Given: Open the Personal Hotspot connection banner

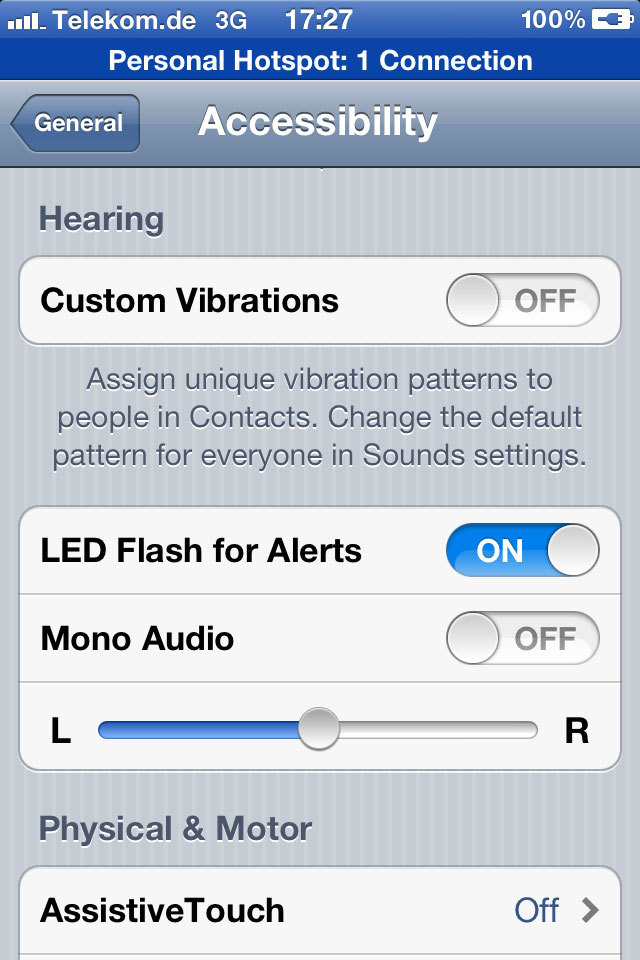Looking at the screenshot, I should (320, 60).
